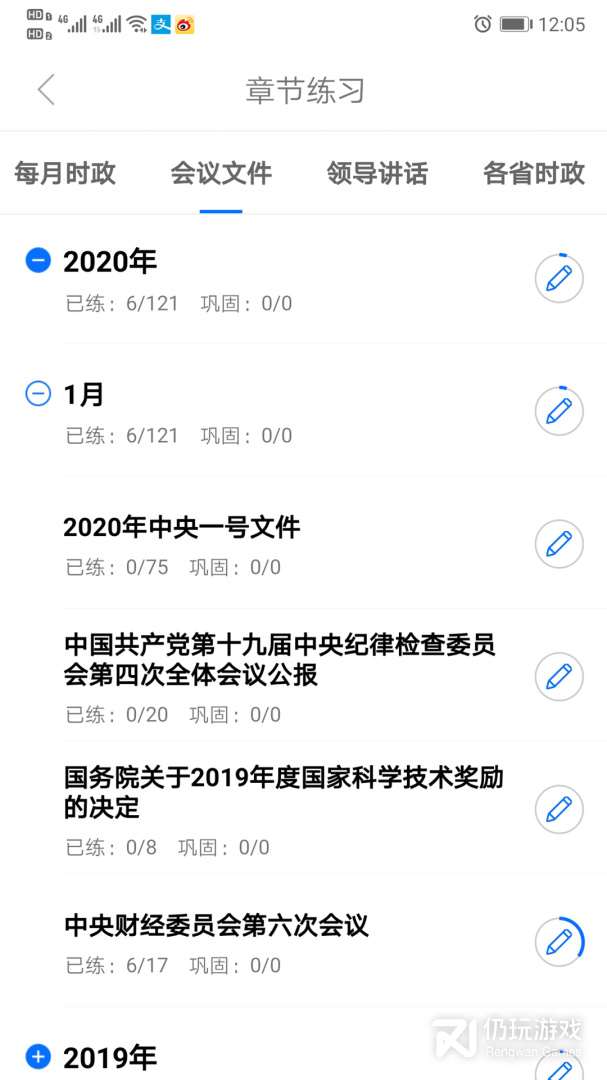Switch to the 每月时政 tab
The height and width of the screenshot is (1080, 607).
[x=65, y=173]
